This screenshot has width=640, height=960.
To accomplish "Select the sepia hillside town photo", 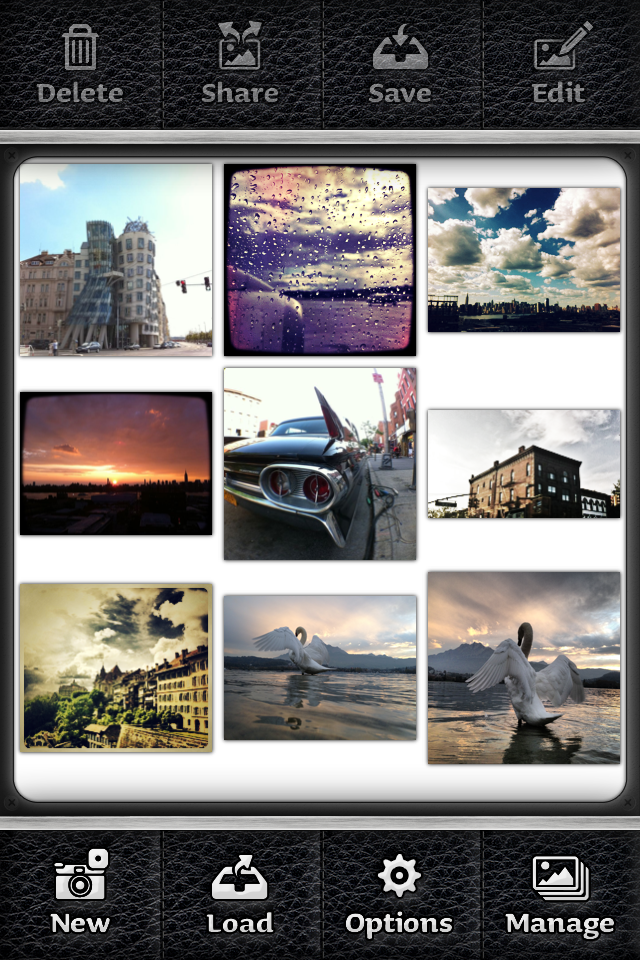I will [116, 667].
